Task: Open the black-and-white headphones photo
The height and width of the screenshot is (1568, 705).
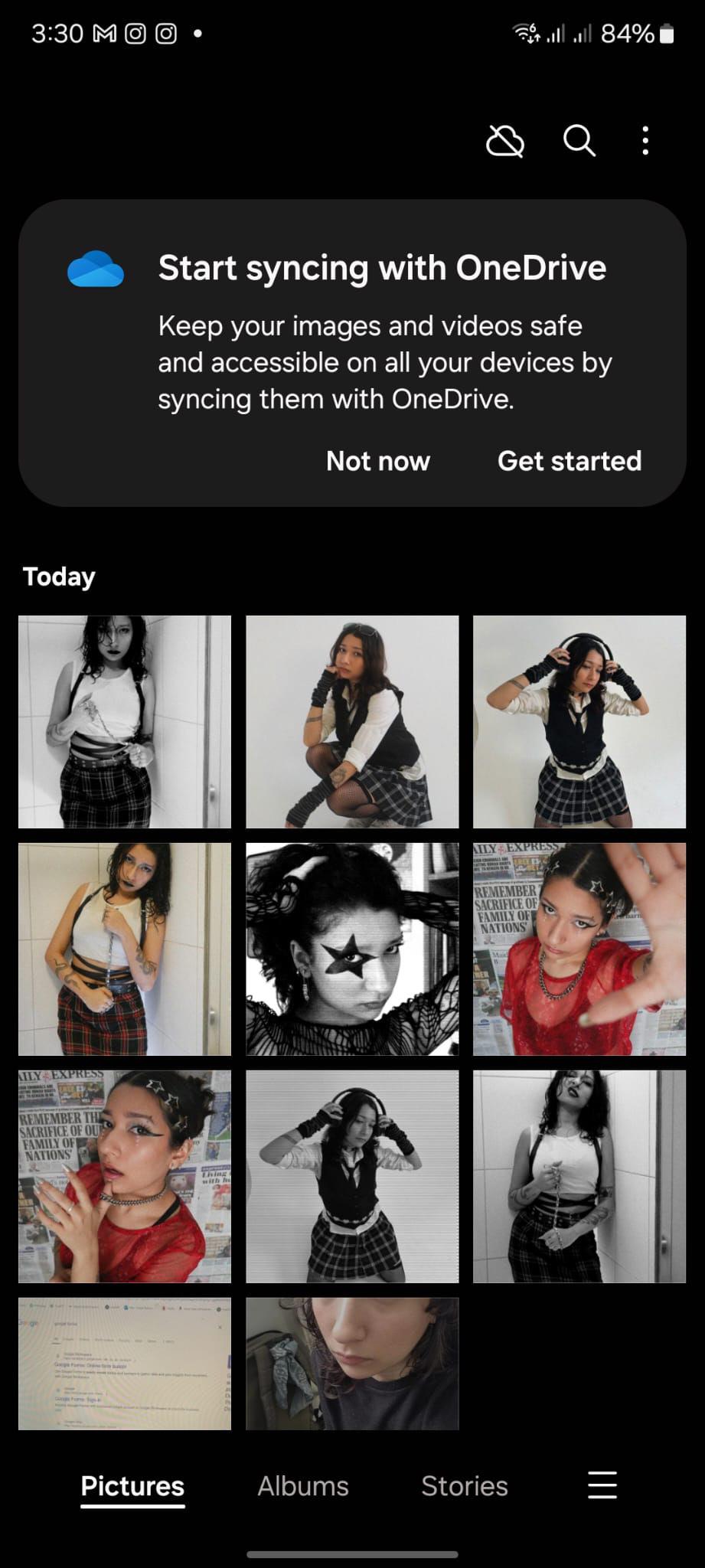Action: click(352, 1177)
